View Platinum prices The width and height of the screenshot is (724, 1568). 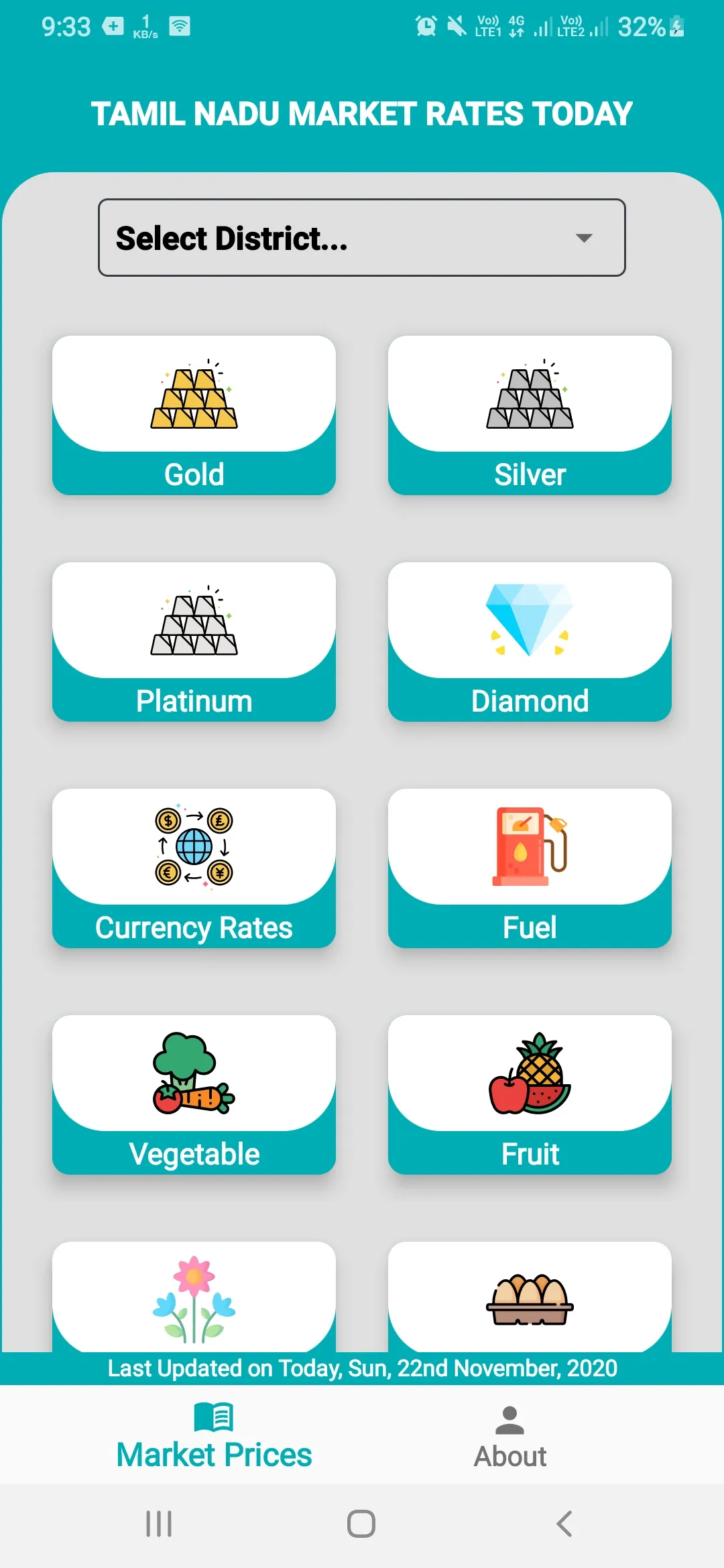pos(194,642)
